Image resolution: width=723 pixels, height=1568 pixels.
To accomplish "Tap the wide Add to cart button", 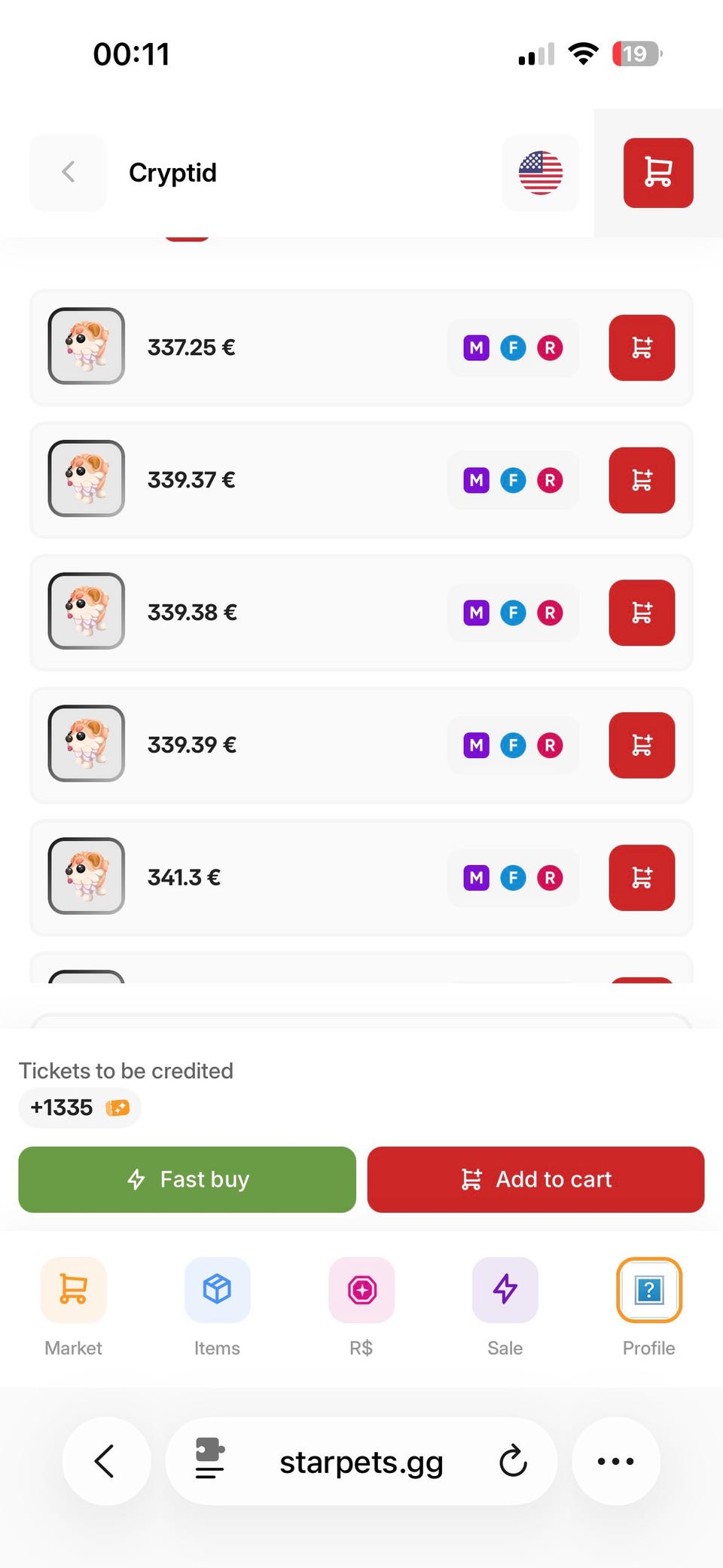I will (x=535, y=1179).
